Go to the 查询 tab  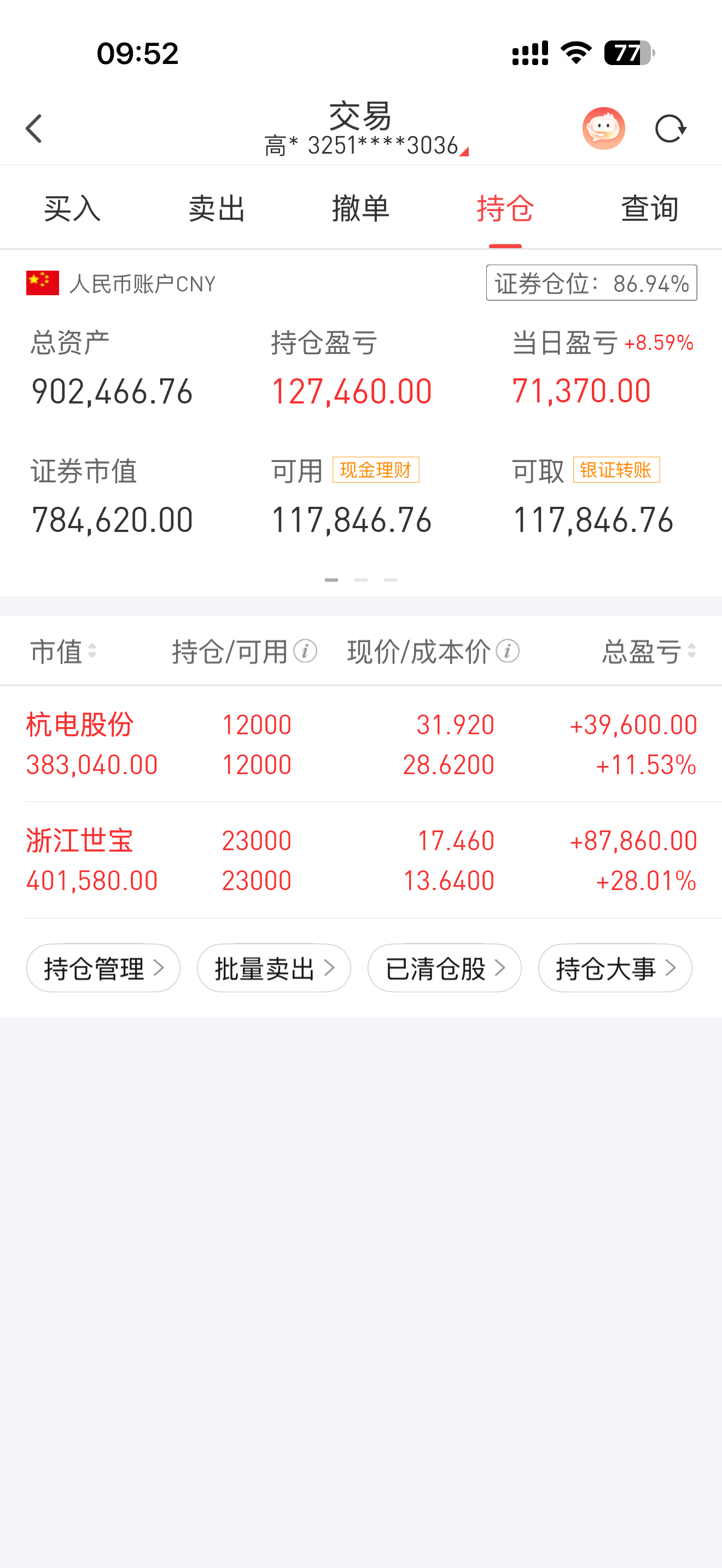click(650, 209)
